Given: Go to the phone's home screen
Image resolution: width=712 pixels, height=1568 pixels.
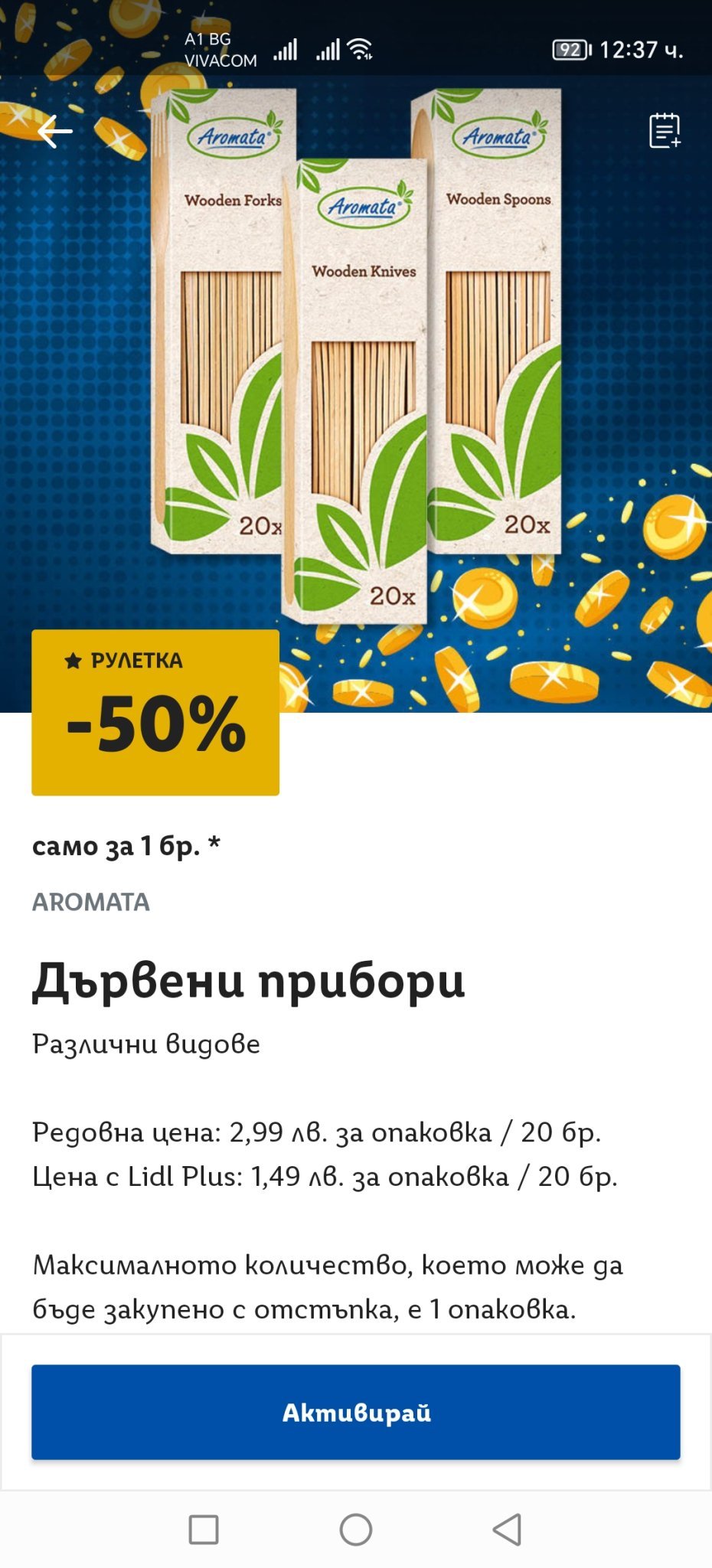Looking at the screenshot, I should (356, 1529).
